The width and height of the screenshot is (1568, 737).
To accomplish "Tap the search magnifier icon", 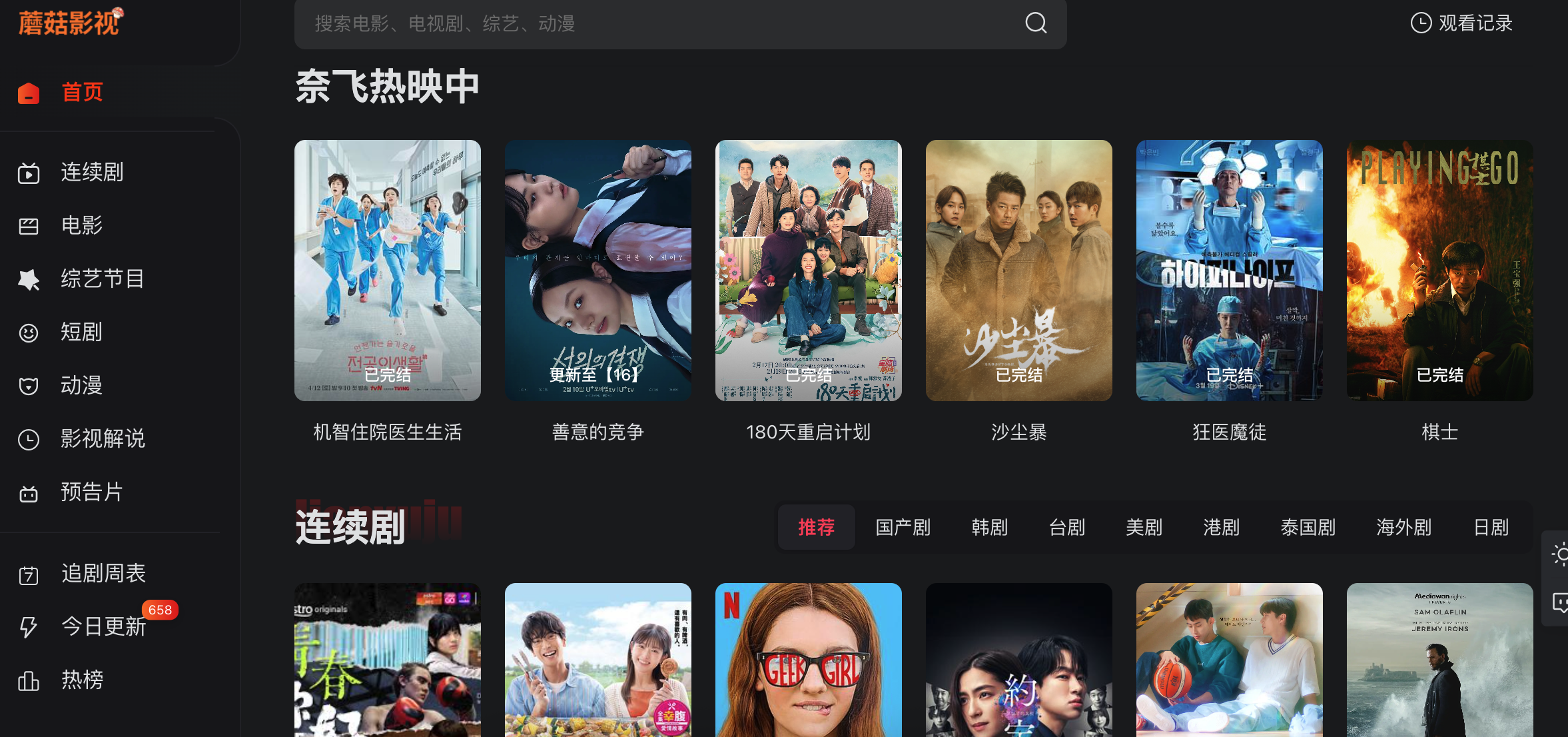I will 1036,23.
